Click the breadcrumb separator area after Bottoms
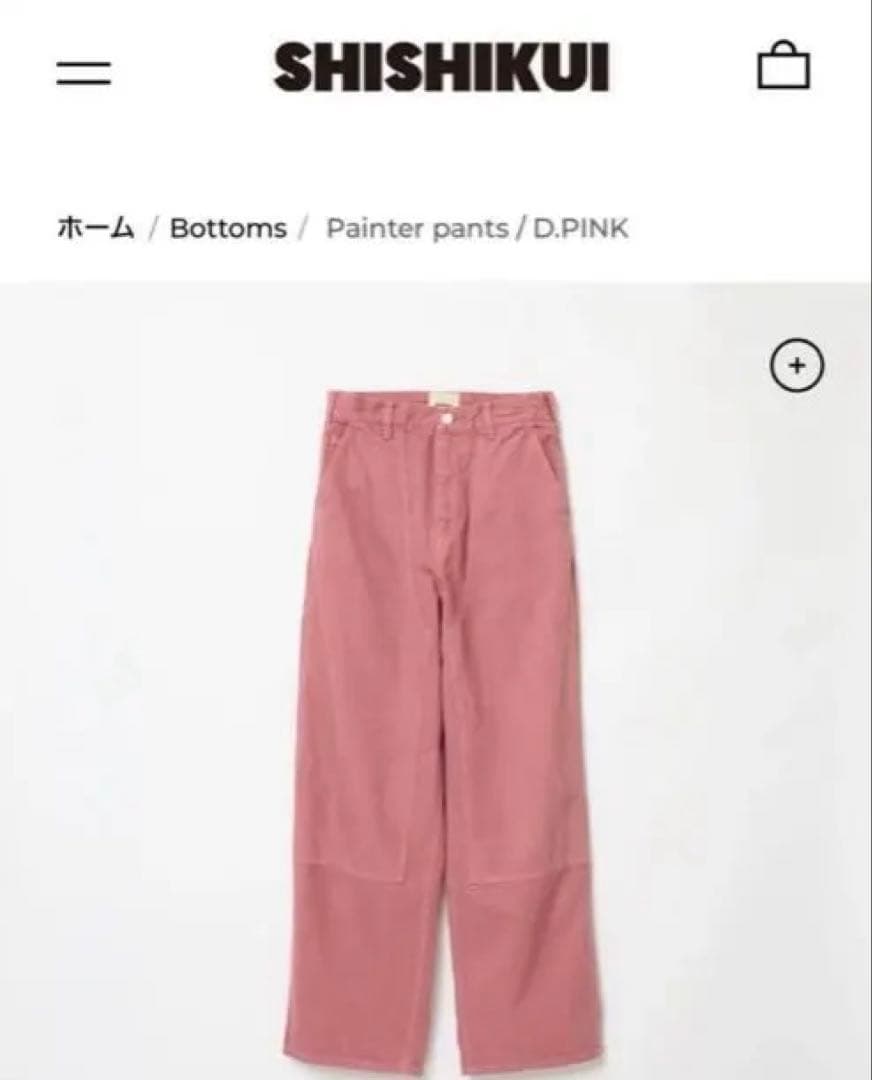The width and height of the screenshot is (872, 1080). [305, 228]
